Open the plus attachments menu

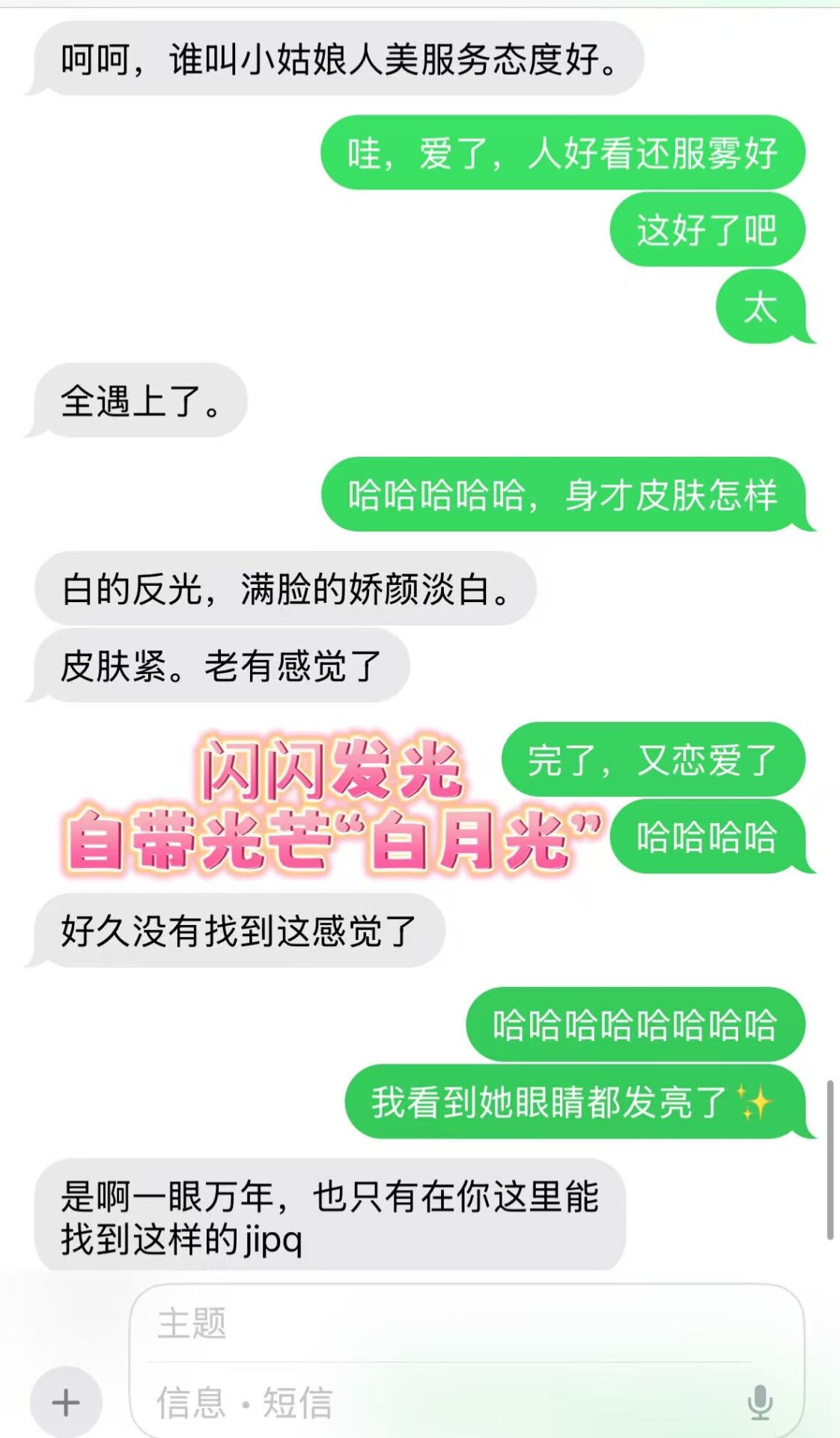66,1402
